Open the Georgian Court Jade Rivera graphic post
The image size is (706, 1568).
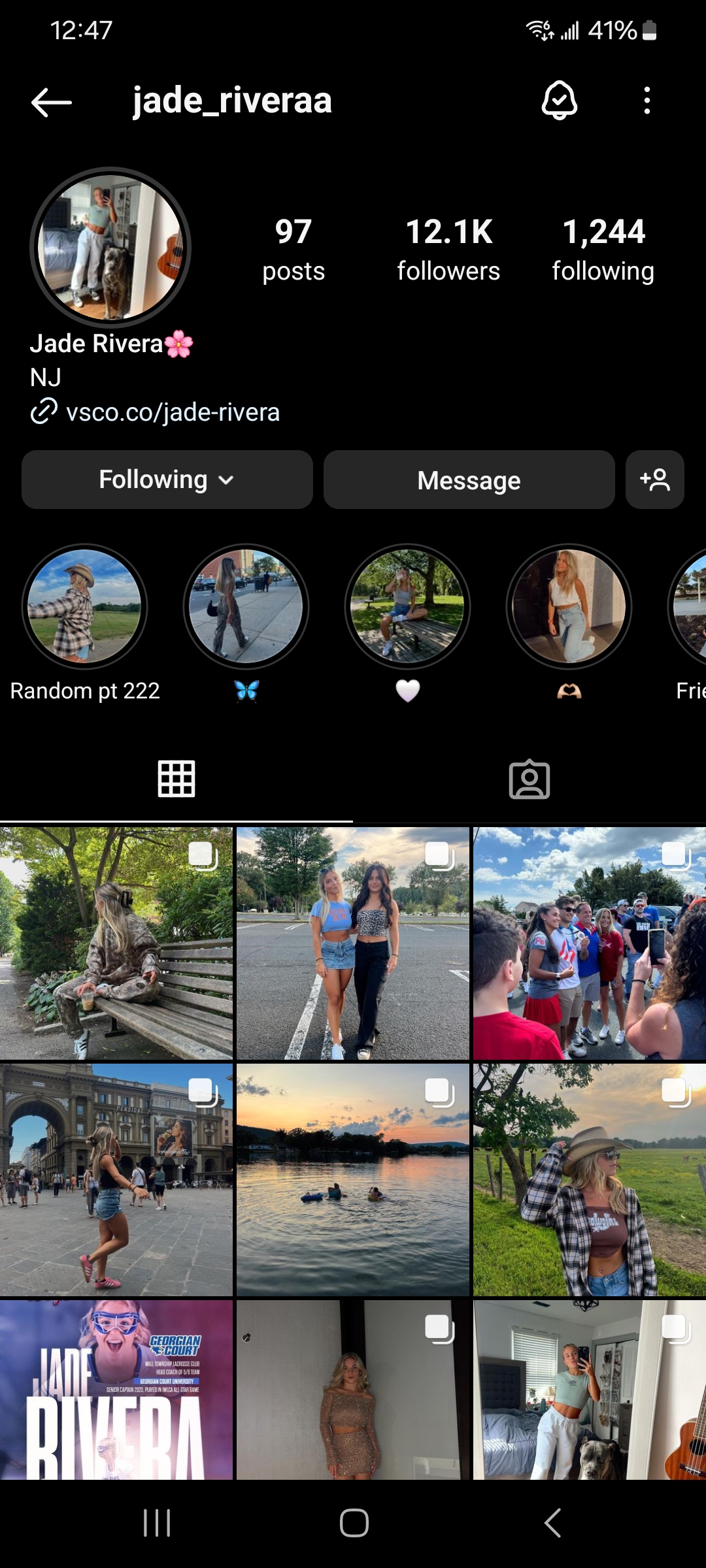[116, 1390]
